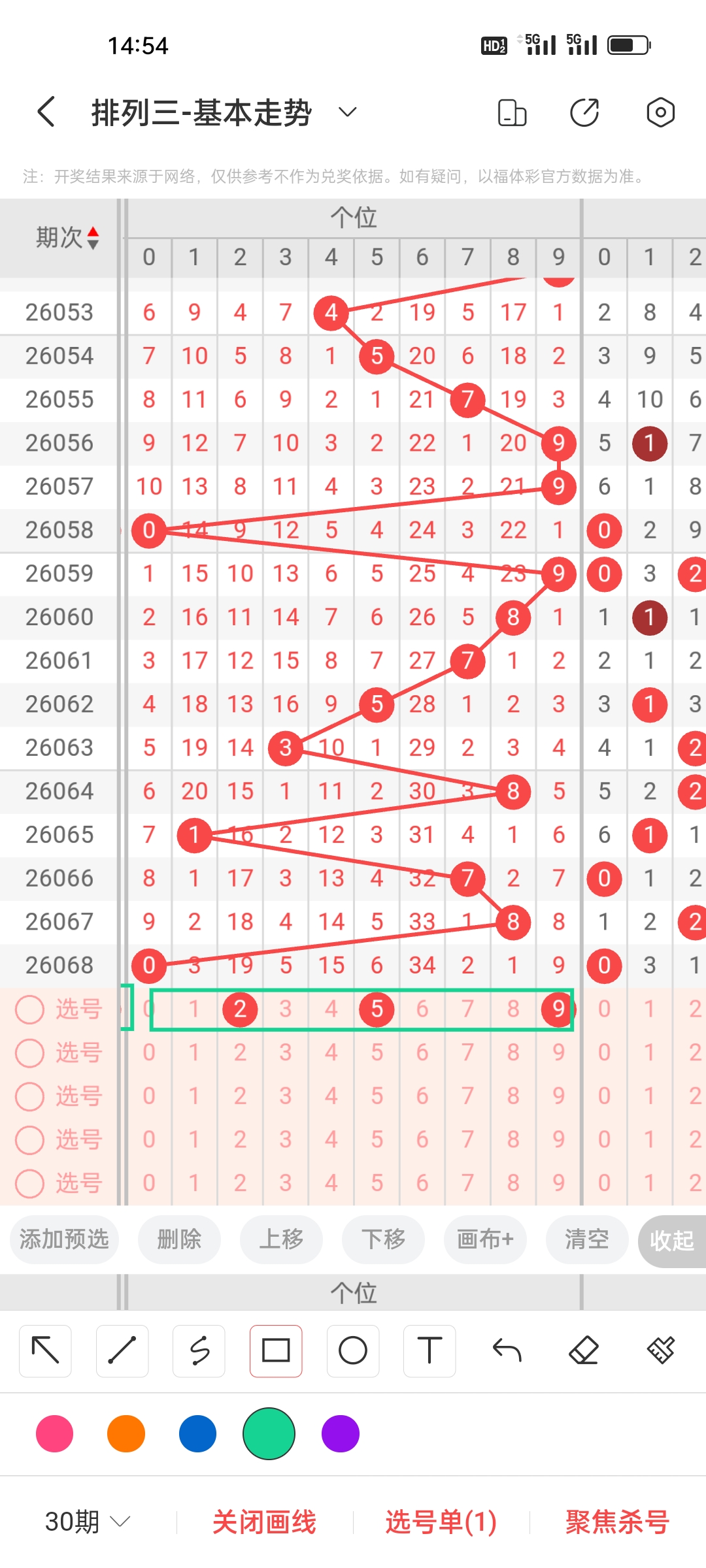Select the text T tool
Viewport: 706px width, 1568px height.
(x=429, y=1350)
